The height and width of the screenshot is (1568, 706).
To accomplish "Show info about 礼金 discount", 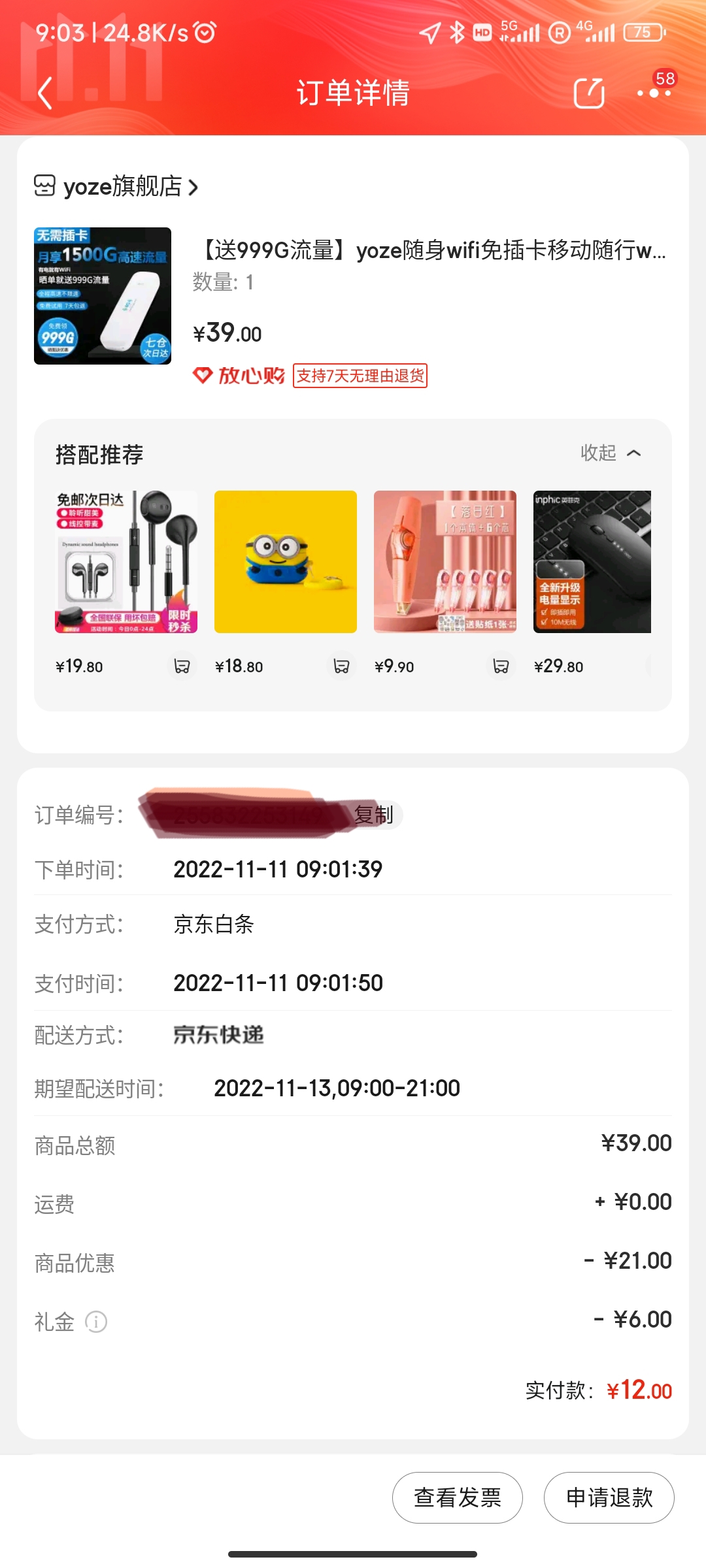I will pyautogui.click(x=96, y=1322).
